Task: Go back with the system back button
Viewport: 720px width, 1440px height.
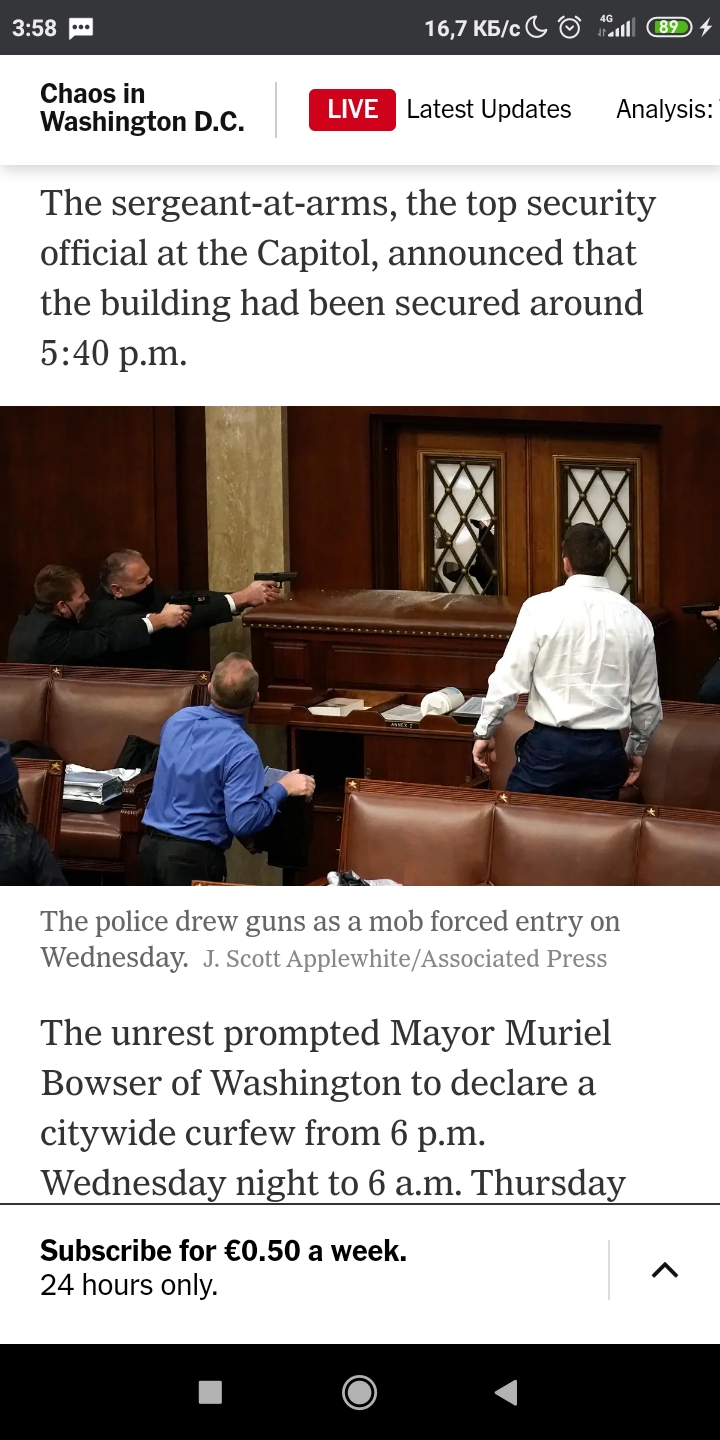Action: pyautogui.click(x=507, y=1392)
